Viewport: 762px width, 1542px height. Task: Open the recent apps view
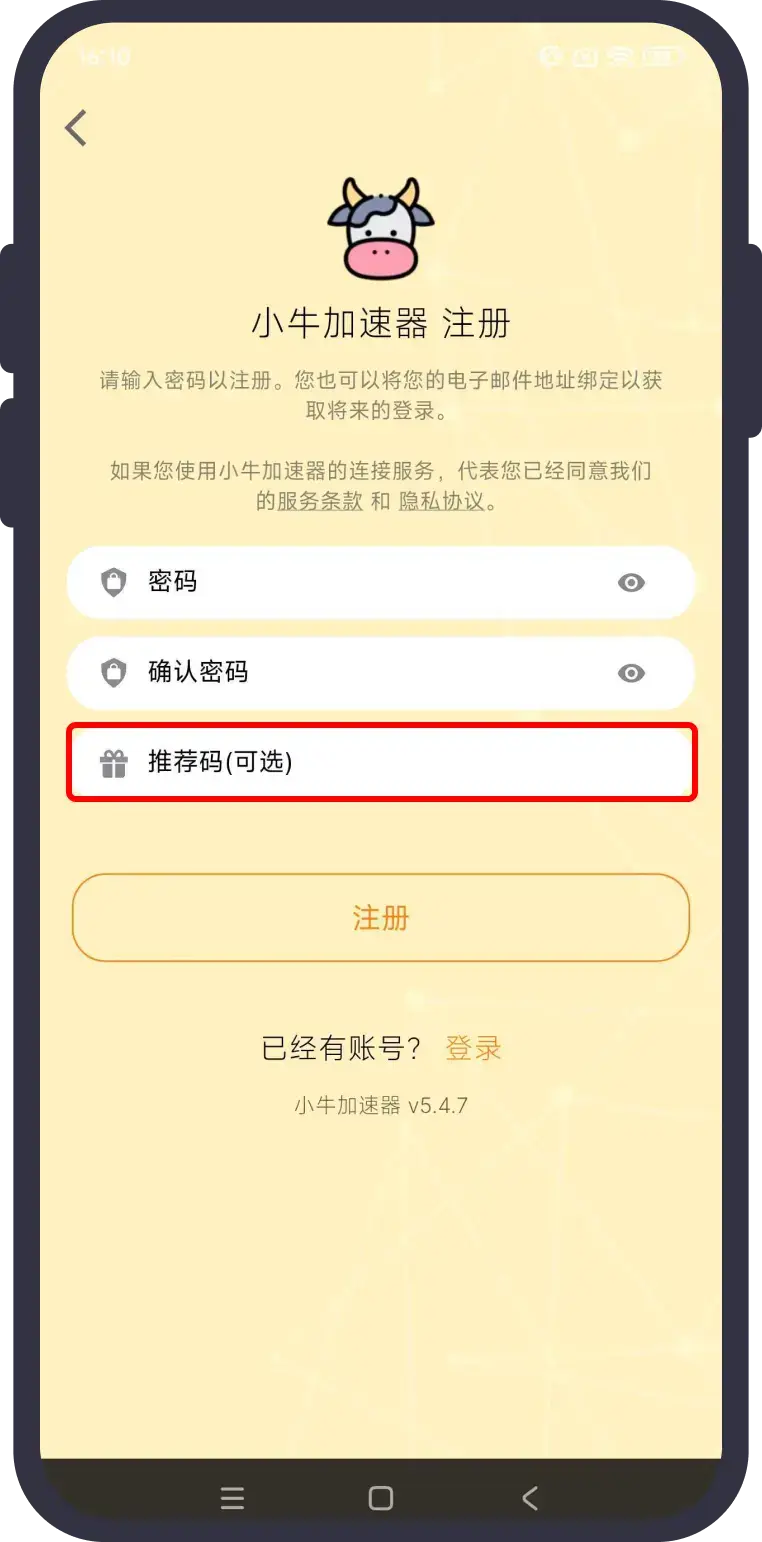pos(232,1497)
